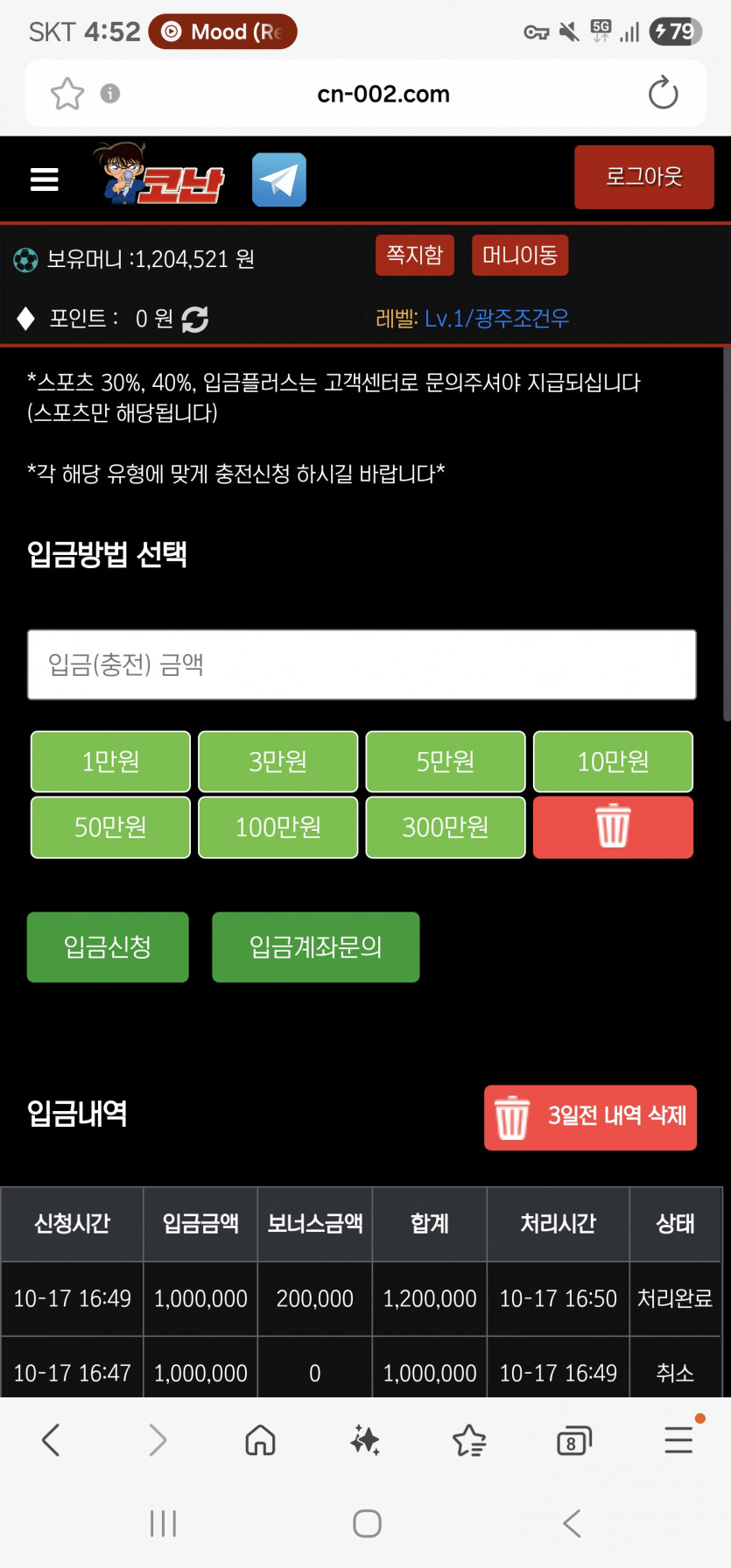Open the Telegram channel icon
The image size is (731, 1568).
pos(279,179)
